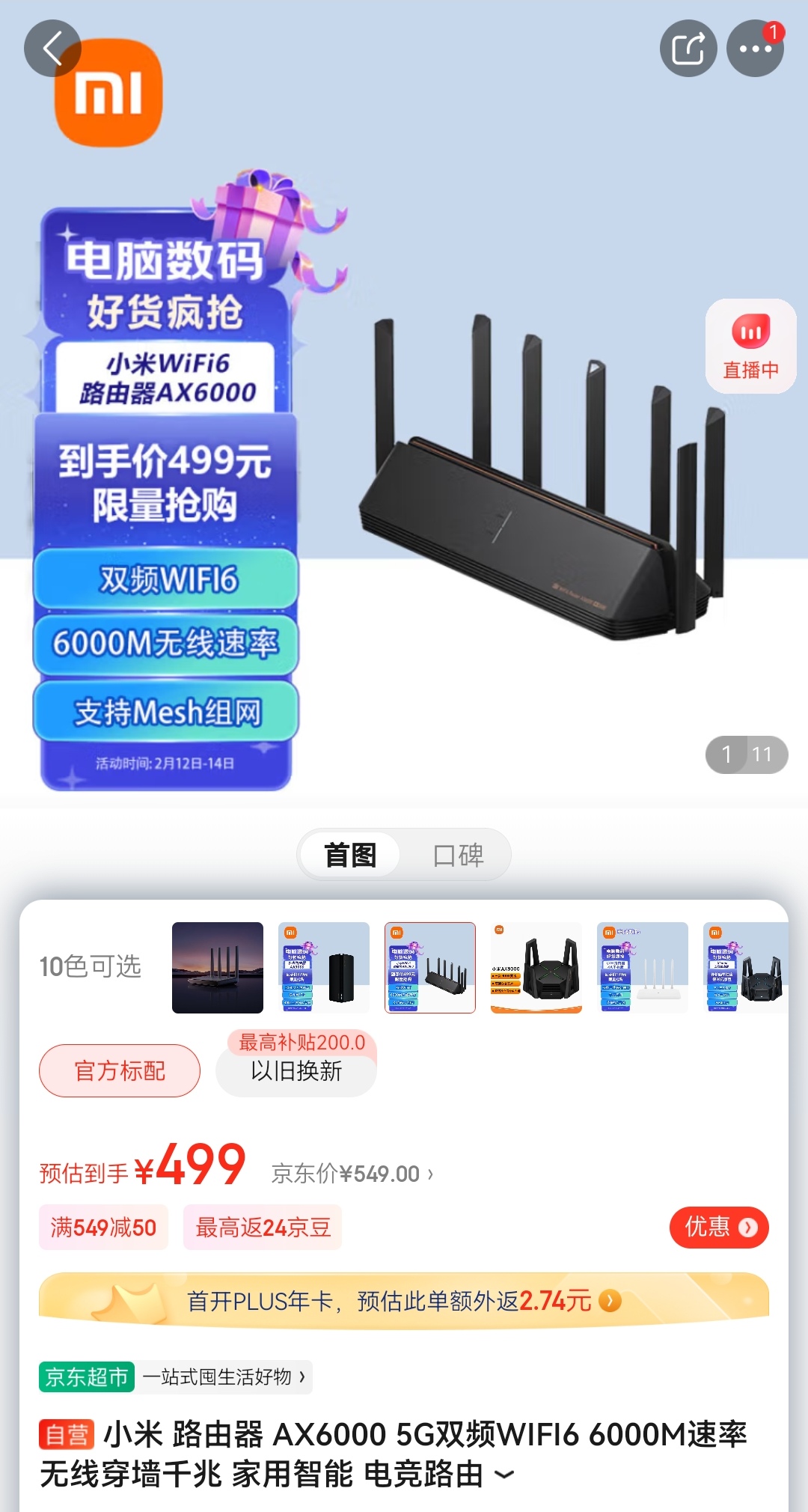Select the router-at-dusk variant thumbnail
The image size is (808, 1512).
pyautogui.click(x=218, y=967)
